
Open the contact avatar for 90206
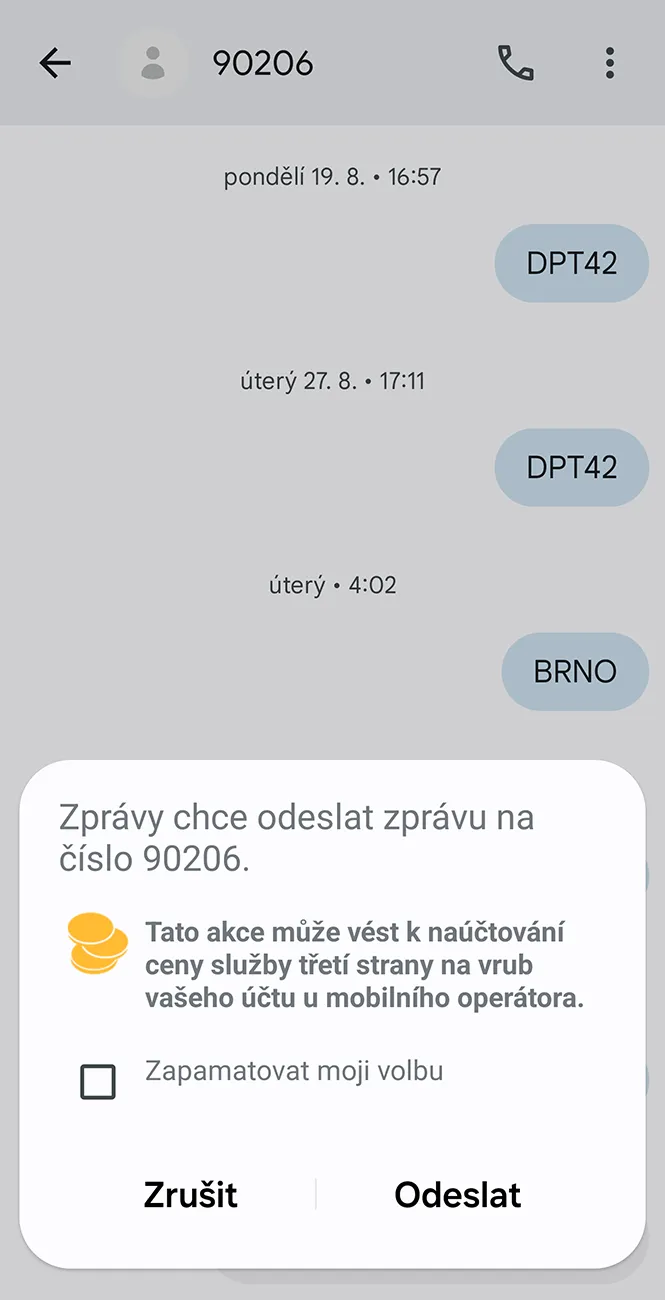pyautogui.click(x=152, y=64)
